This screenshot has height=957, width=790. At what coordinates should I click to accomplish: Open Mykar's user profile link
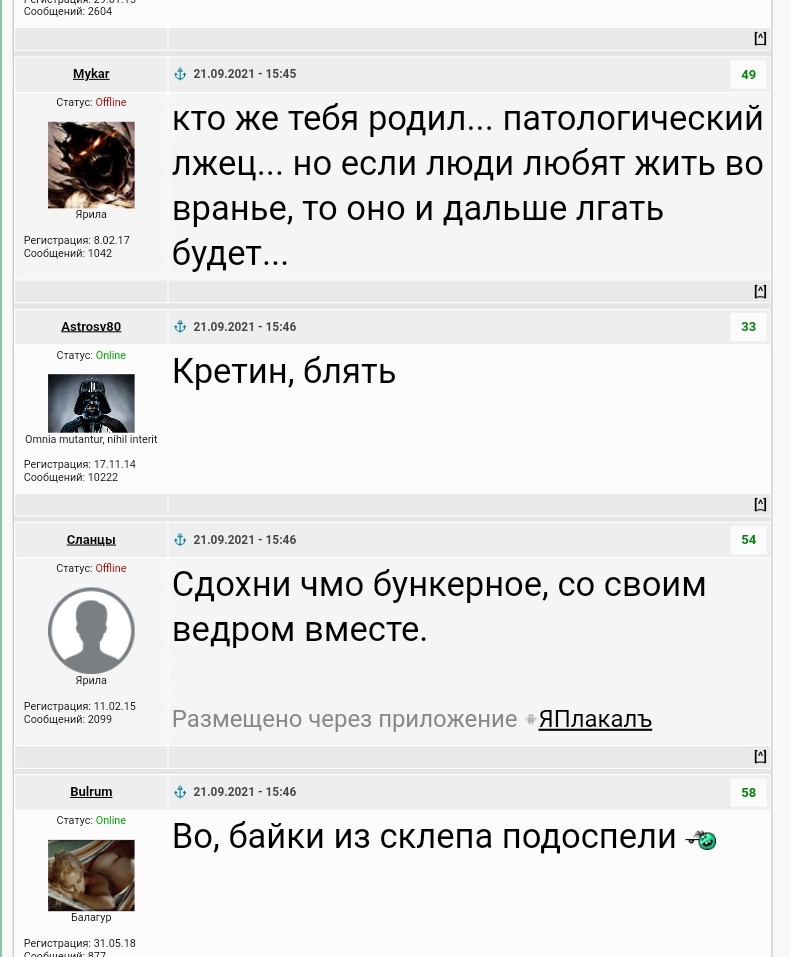(91, 74)
